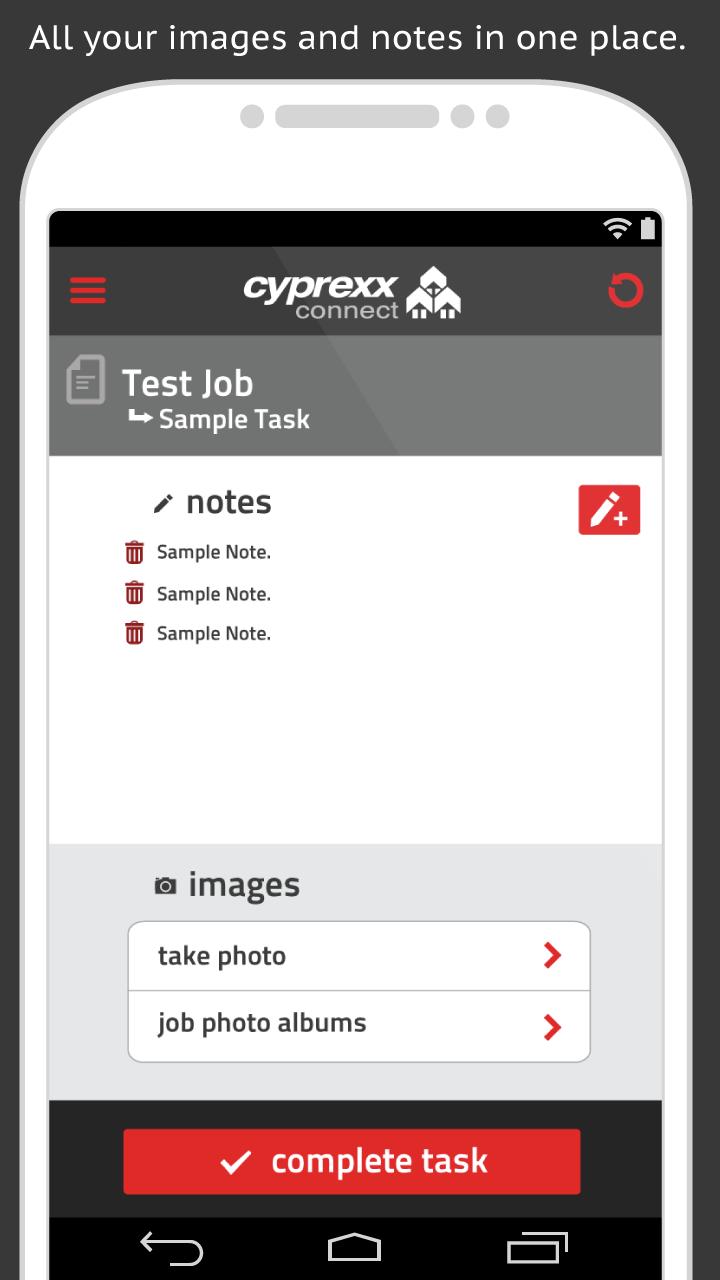Viewport: 720px width, 1280px height.
Task: Open the take photo chevron arrow
Action: (x=553, y=955)
